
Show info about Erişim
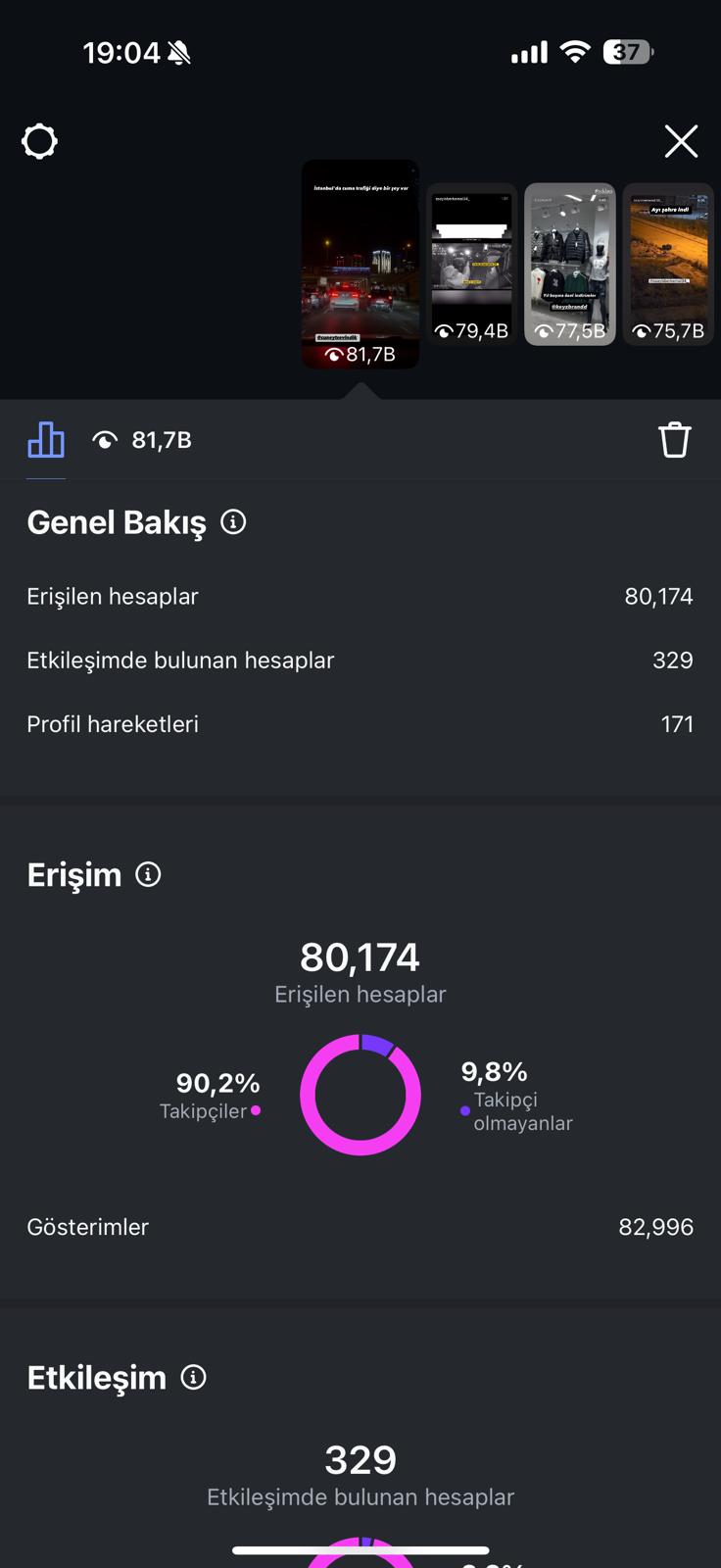pos(148,874)
